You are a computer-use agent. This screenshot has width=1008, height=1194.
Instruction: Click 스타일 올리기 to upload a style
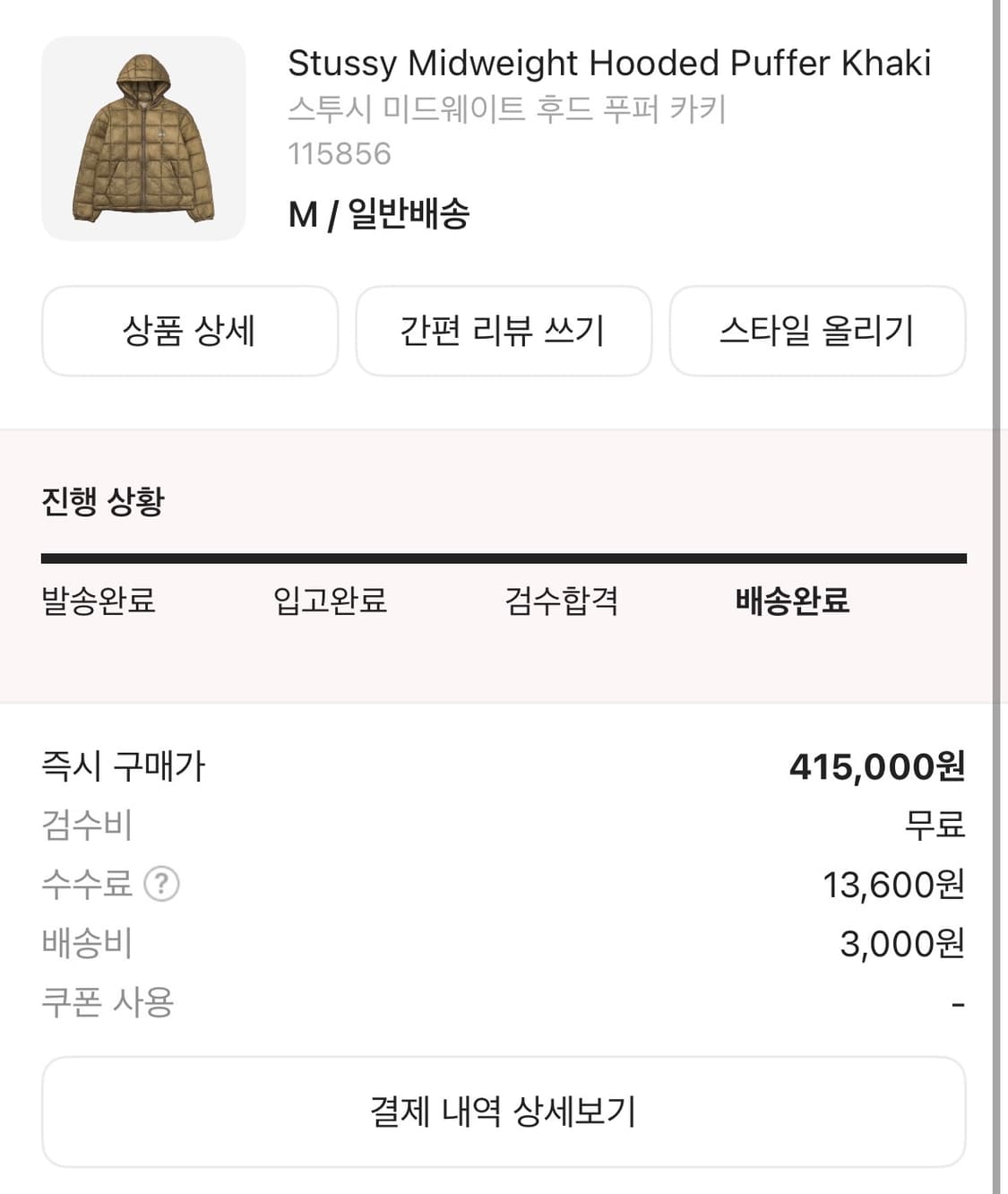(x=817, y=331)
